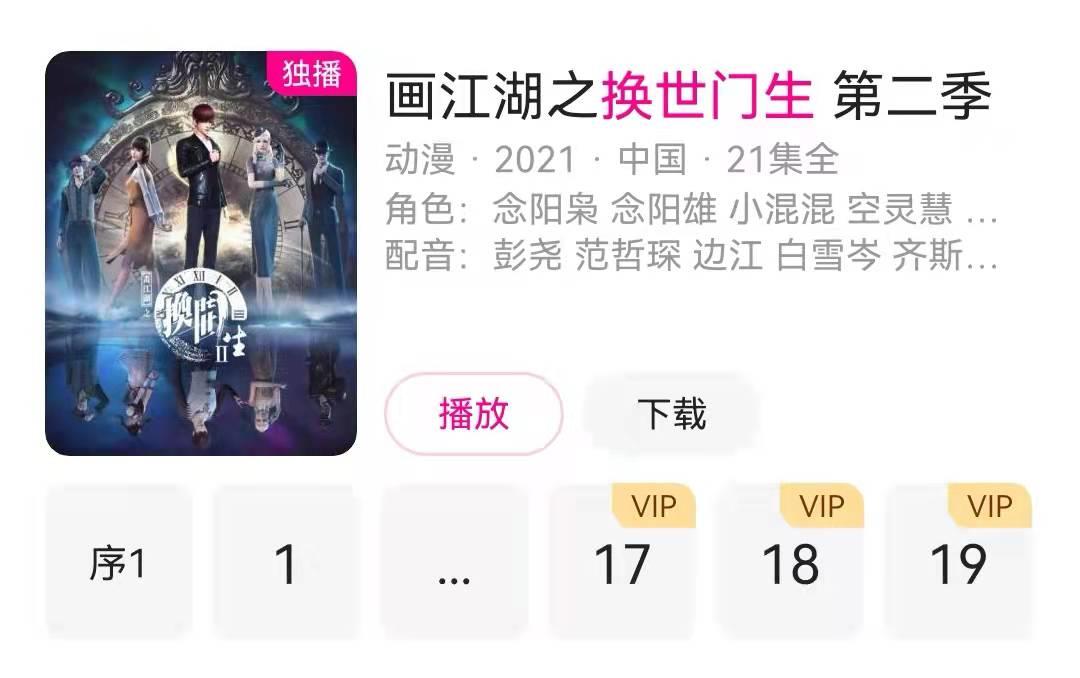
Task: Tap the 播放 play button
Action: 474,414
